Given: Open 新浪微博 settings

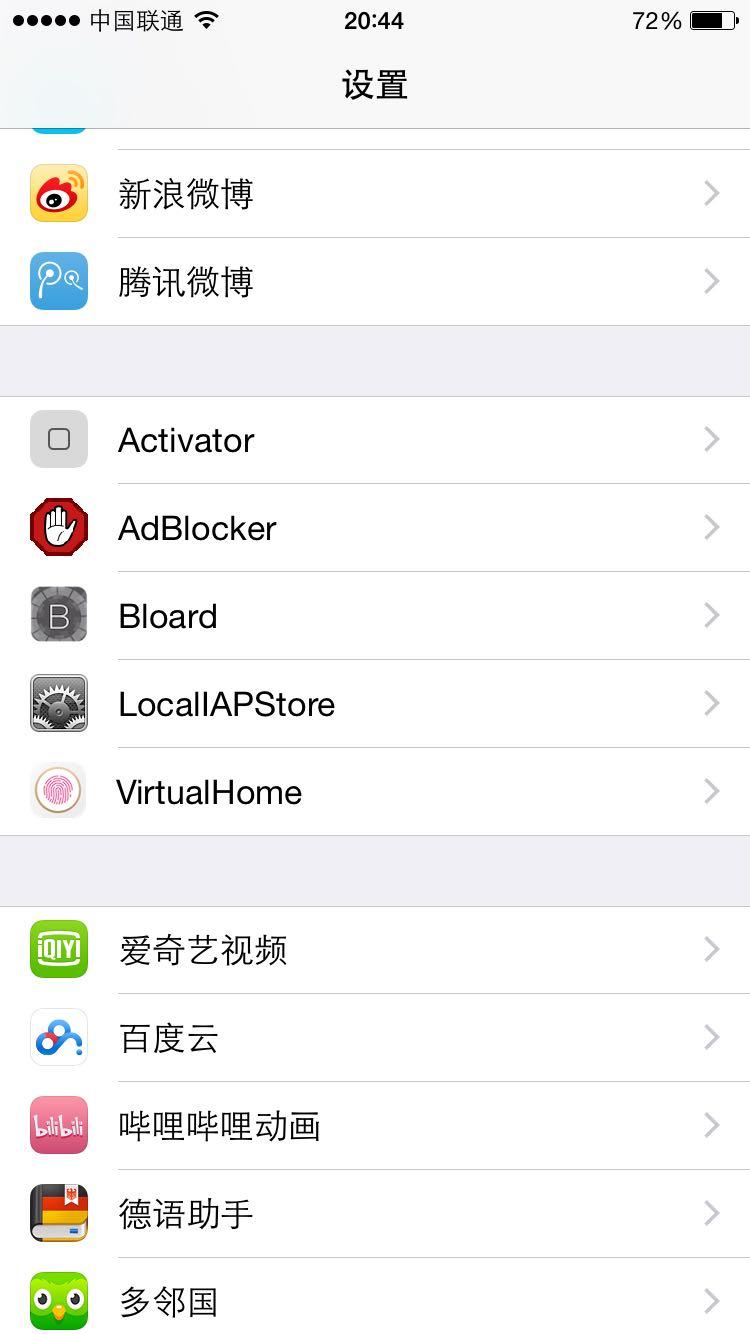Looking at the screenshot, I should coord(375,193).
